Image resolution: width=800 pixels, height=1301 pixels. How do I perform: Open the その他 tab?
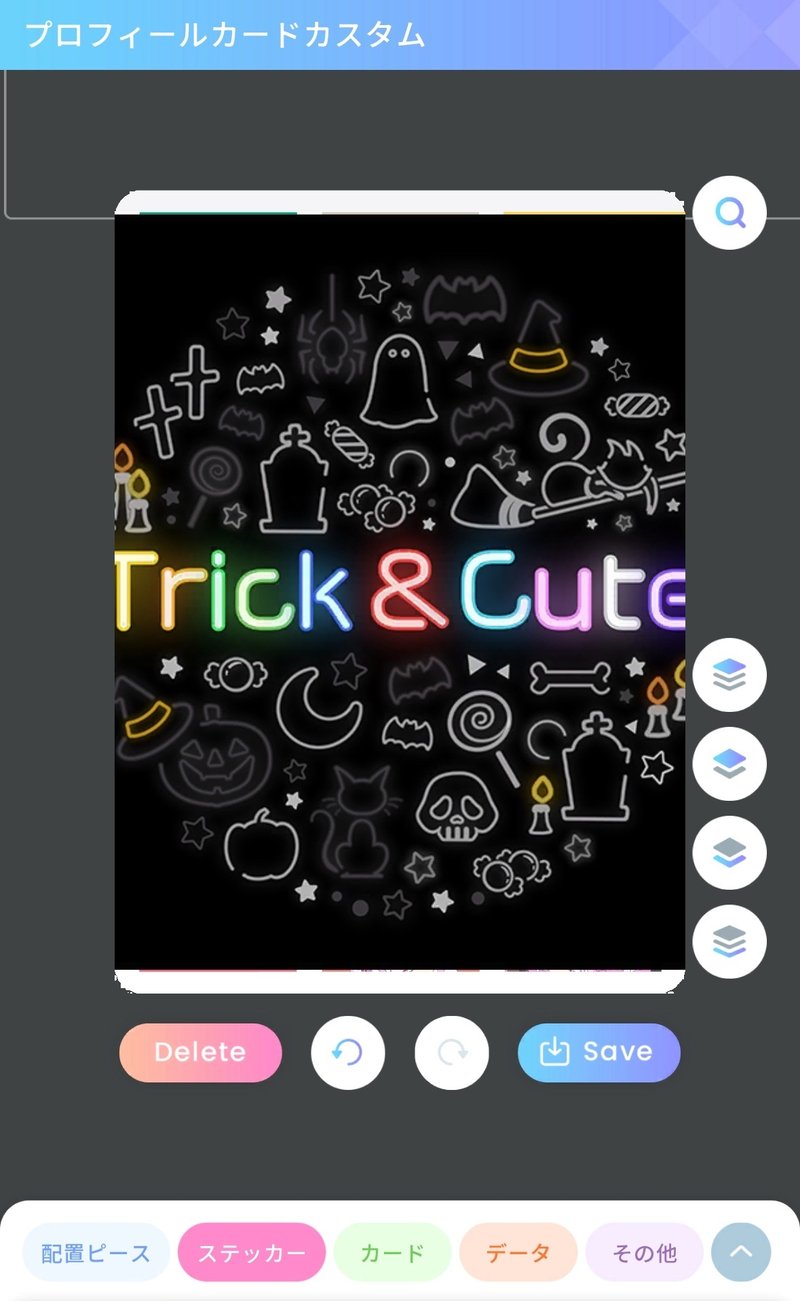tap(644, 1252)
